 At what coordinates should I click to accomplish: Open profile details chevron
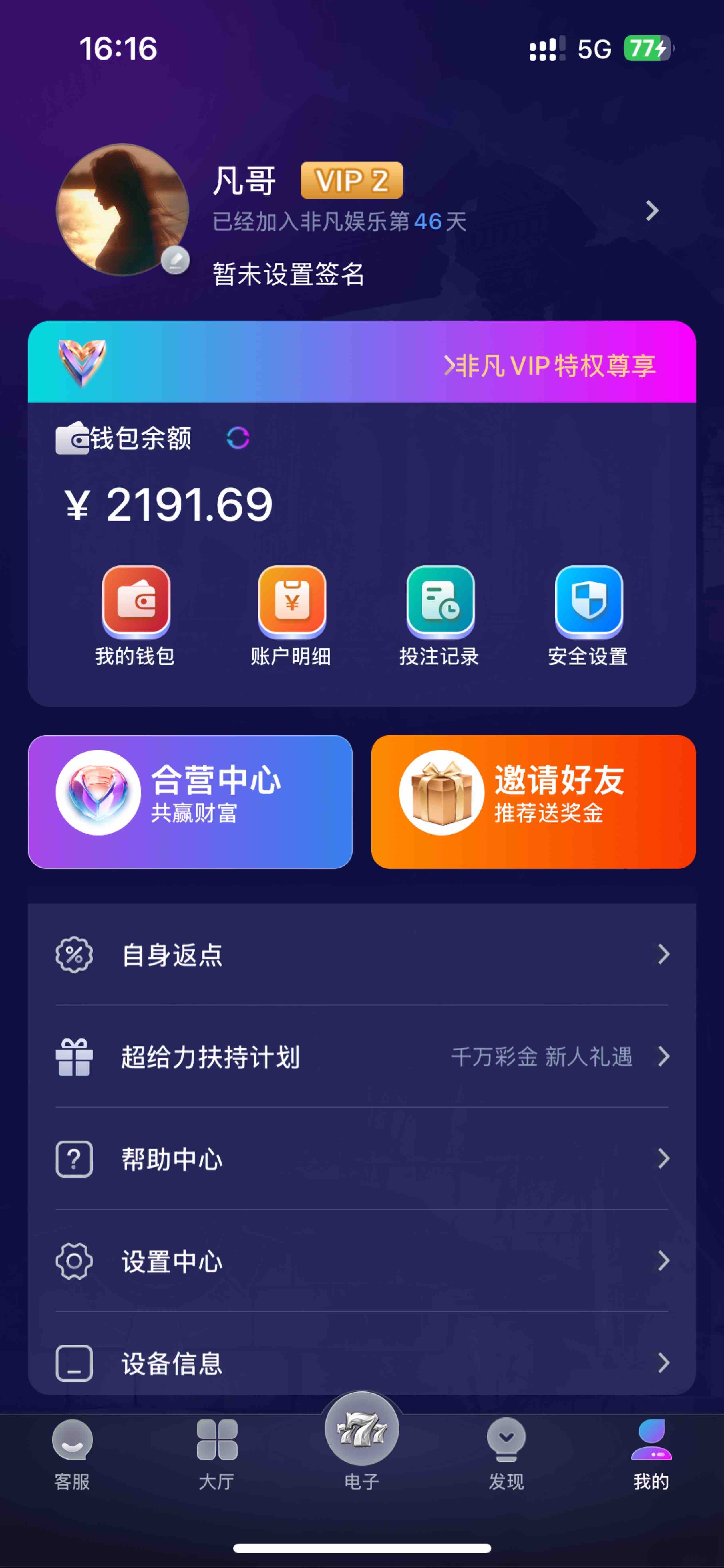point(652,211)
